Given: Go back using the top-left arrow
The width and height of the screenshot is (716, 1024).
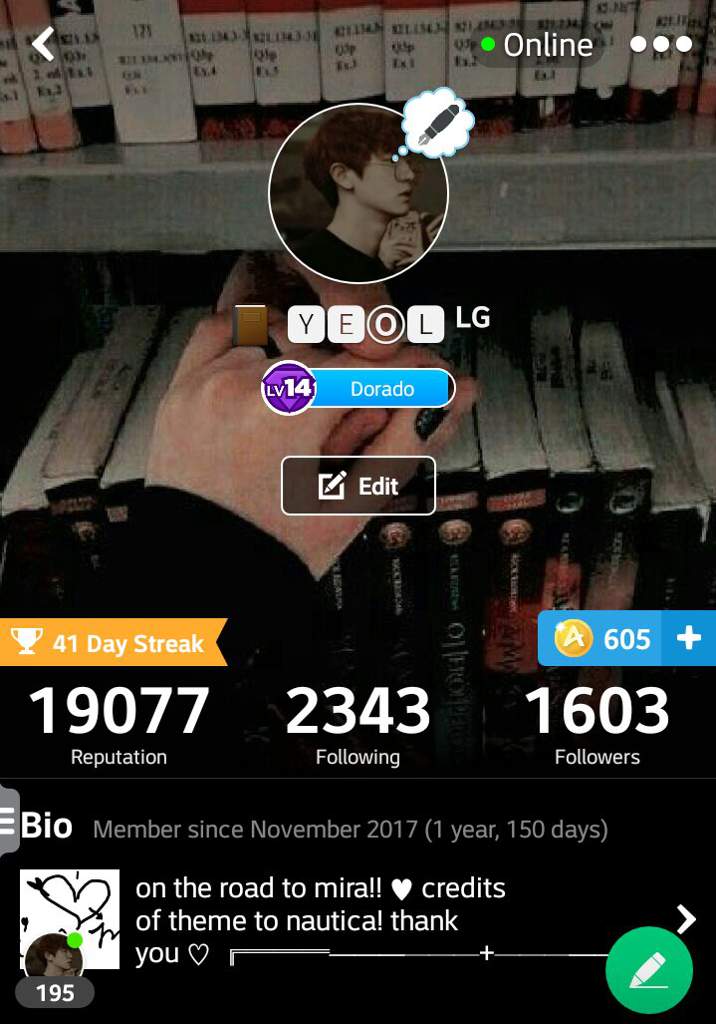Looking at the screenshot, I should pos(43,44).
